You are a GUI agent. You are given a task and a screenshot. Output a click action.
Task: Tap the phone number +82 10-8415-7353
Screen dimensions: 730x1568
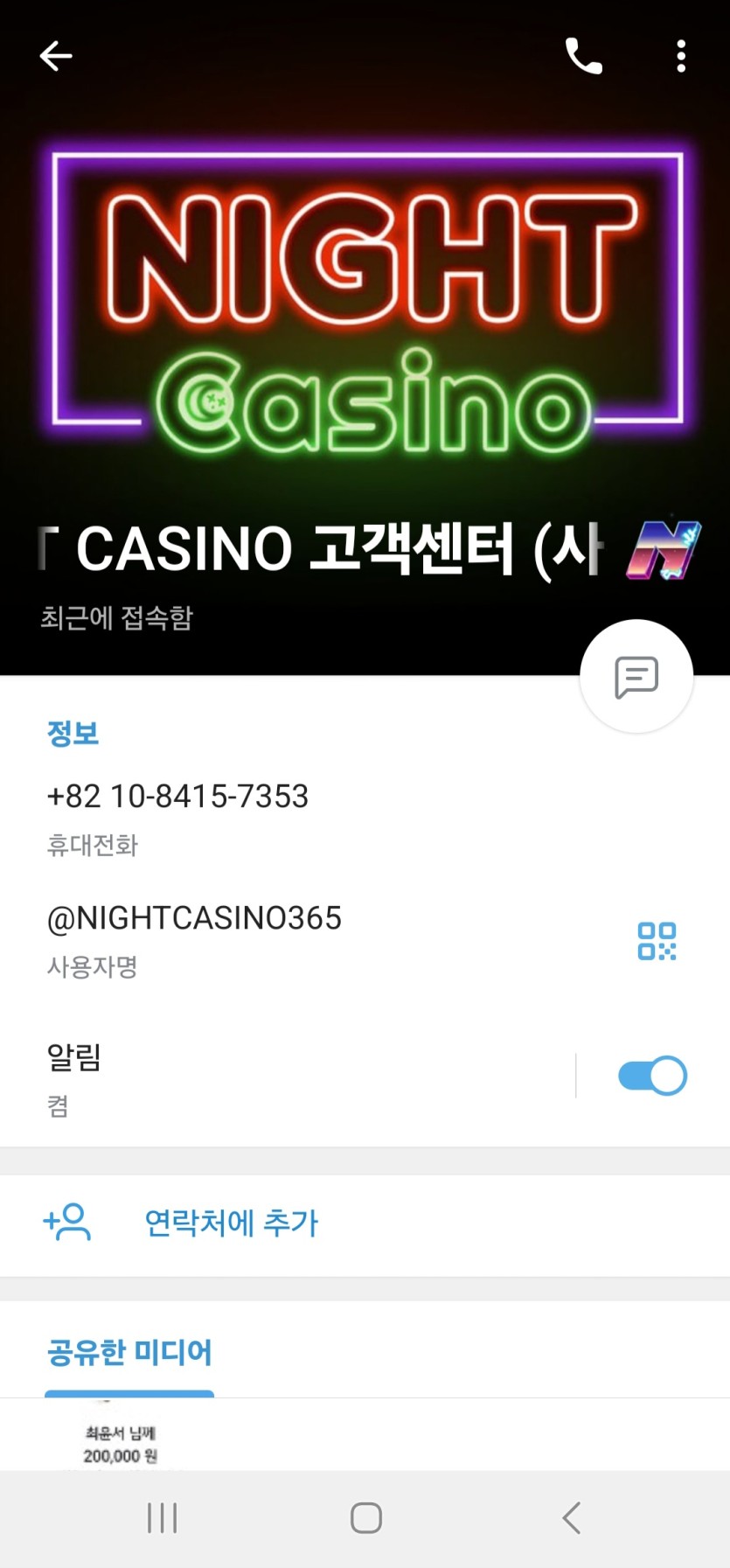click(x=177, y=797)
